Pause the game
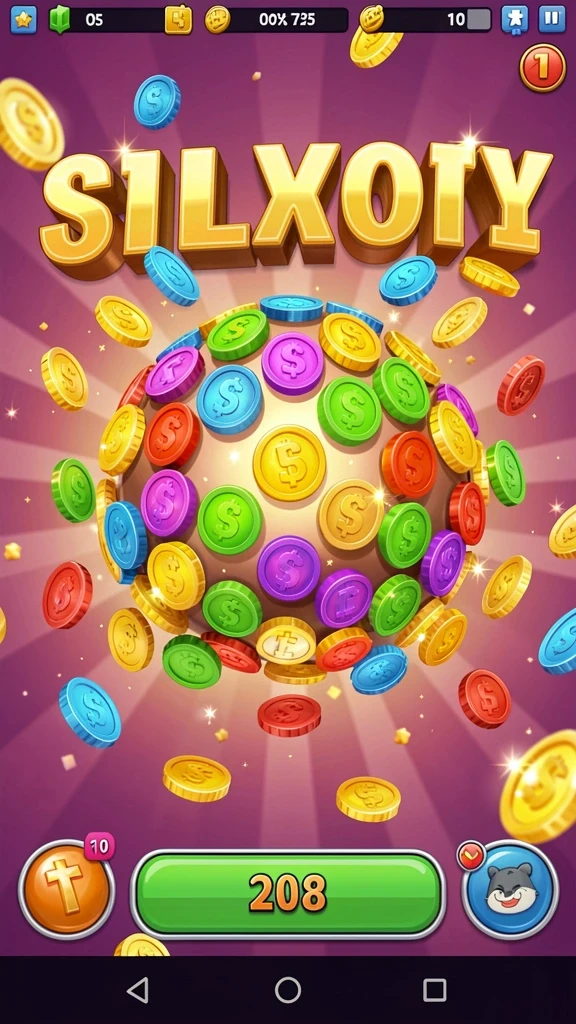The image size is (576, 1024). (x=552, y=20)
